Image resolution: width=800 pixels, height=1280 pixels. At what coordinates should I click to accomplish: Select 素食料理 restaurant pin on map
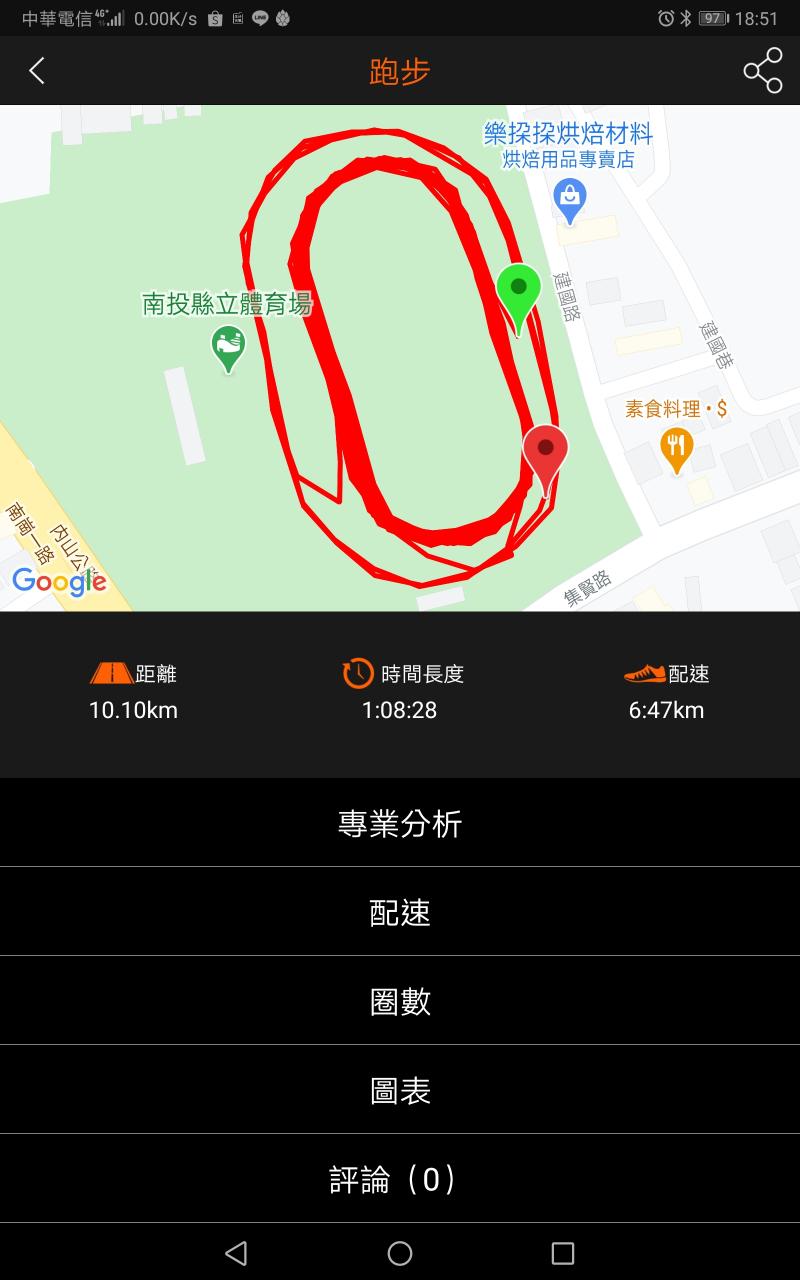pos(677,446)
